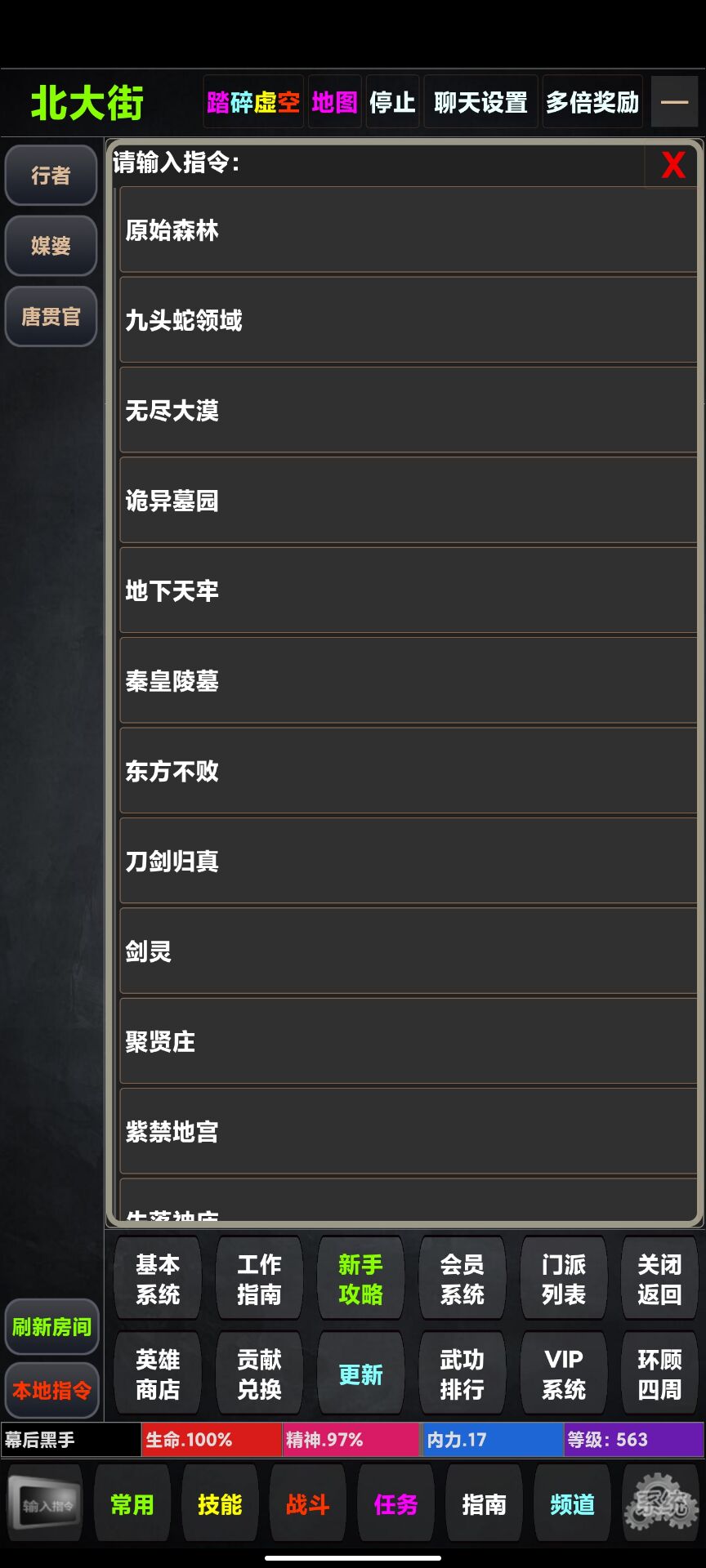Screen dimensions: 706x1568
Task: Open the 技能 skills panel icon
Action: (x=218, y=1503)
